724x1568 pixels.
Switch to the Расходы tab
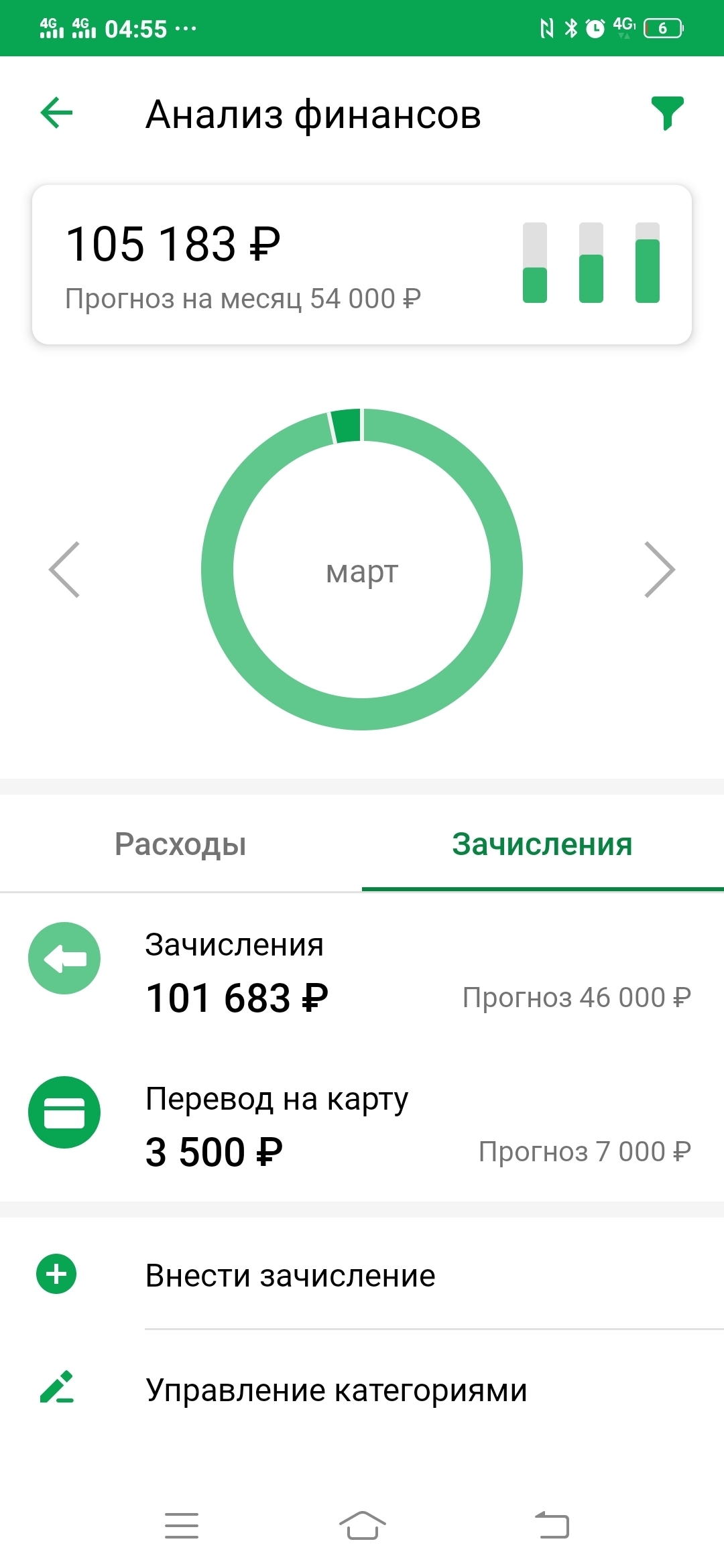coord(180,844)
